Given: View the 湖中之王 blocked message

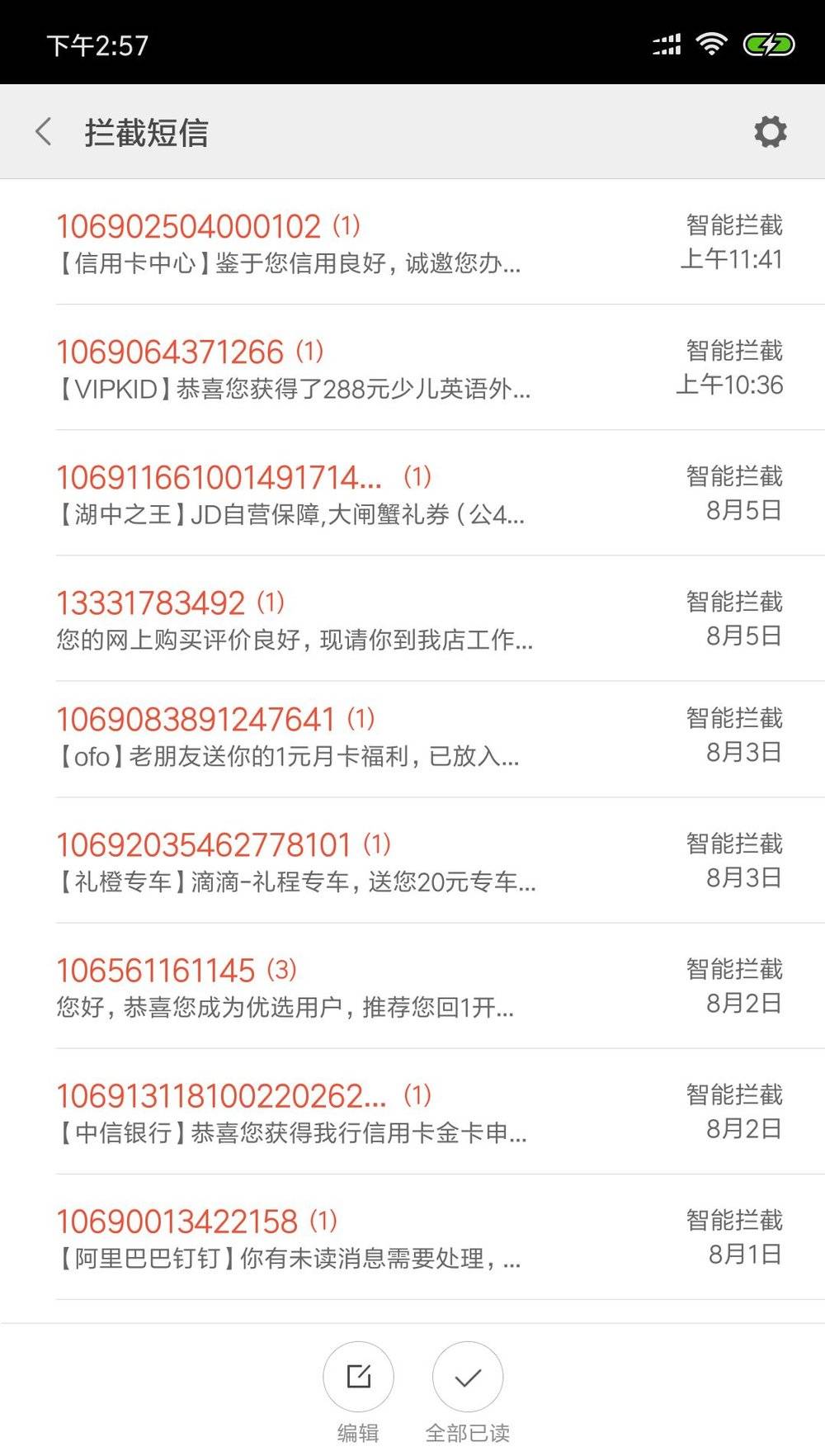Looking at the screenshot, I should point(412,493).
